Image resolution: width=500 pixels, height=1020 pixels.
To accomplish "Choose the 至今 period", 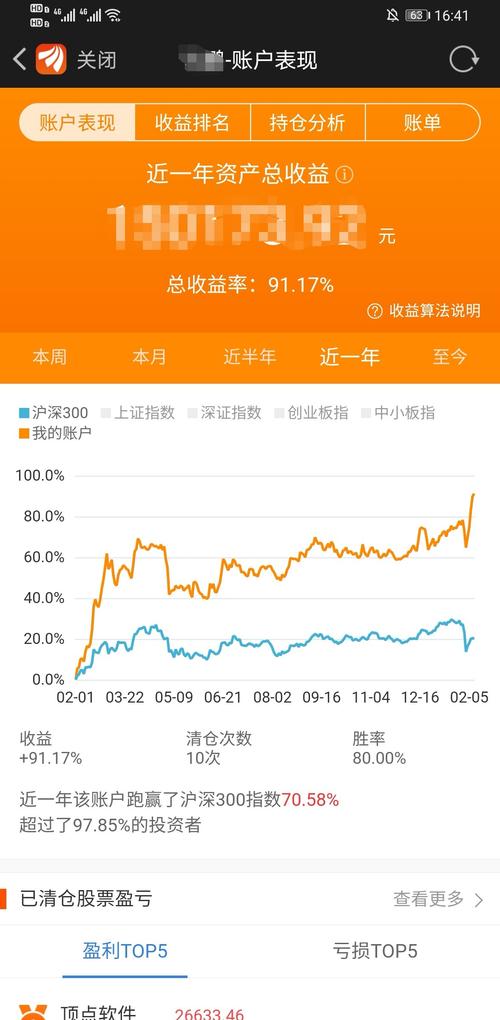I will point(450,357).
